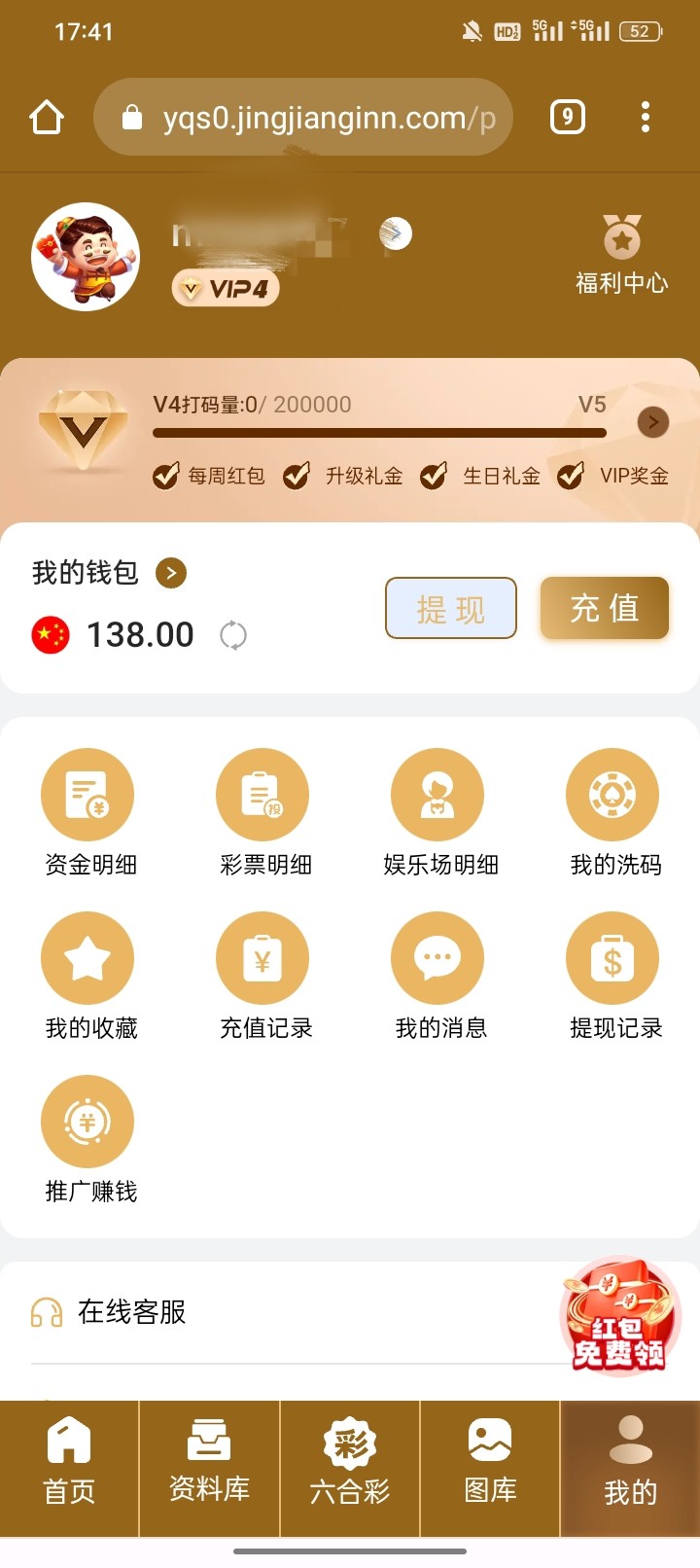Expand VIP level details arrow

pos(653,422)
